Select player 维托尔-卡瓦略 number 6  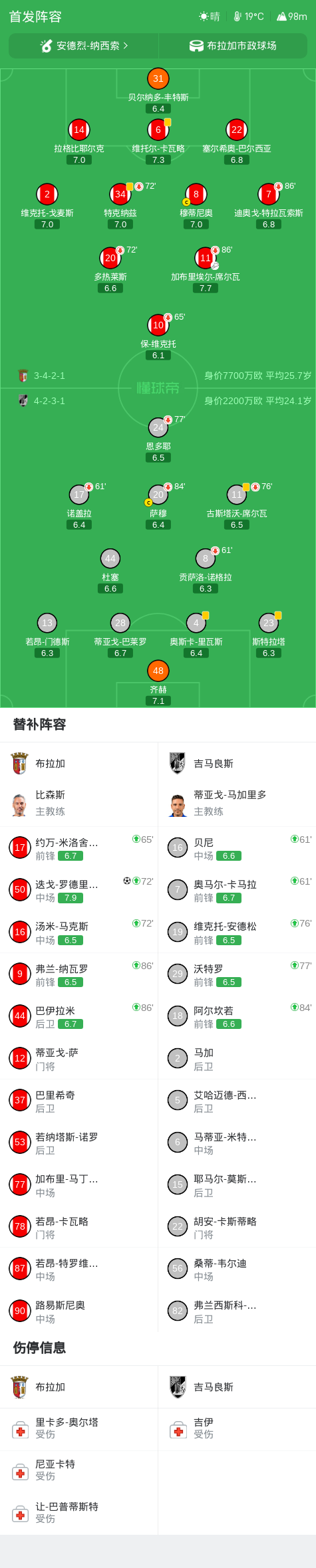[158, 142]
